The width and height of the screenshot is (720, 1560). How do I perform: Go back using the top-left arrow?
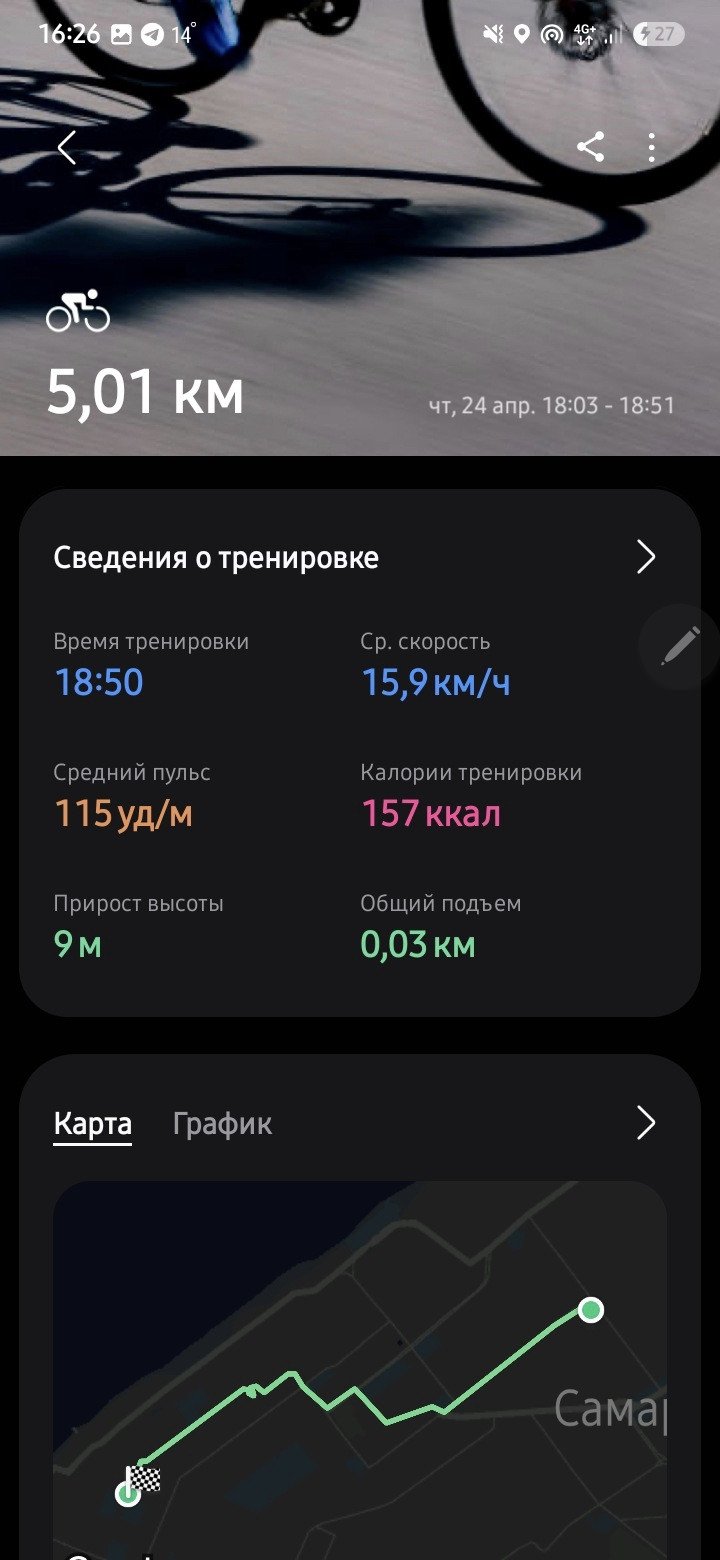pos(67,148)
